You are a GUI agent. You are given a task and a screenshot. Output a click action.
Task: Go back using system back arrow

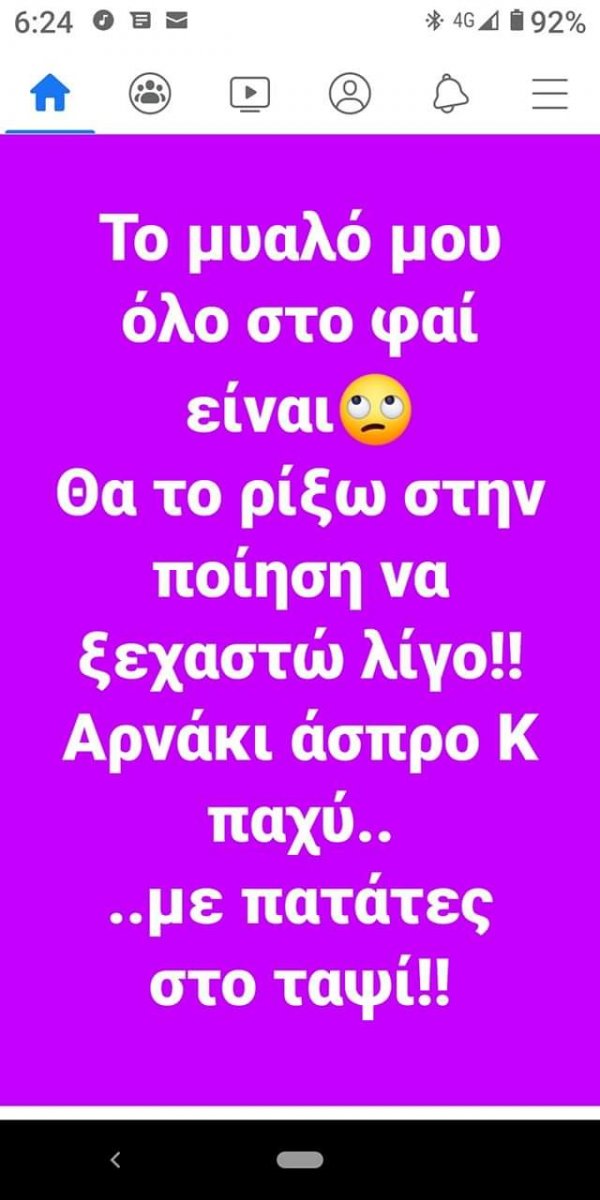point(114,1160)
